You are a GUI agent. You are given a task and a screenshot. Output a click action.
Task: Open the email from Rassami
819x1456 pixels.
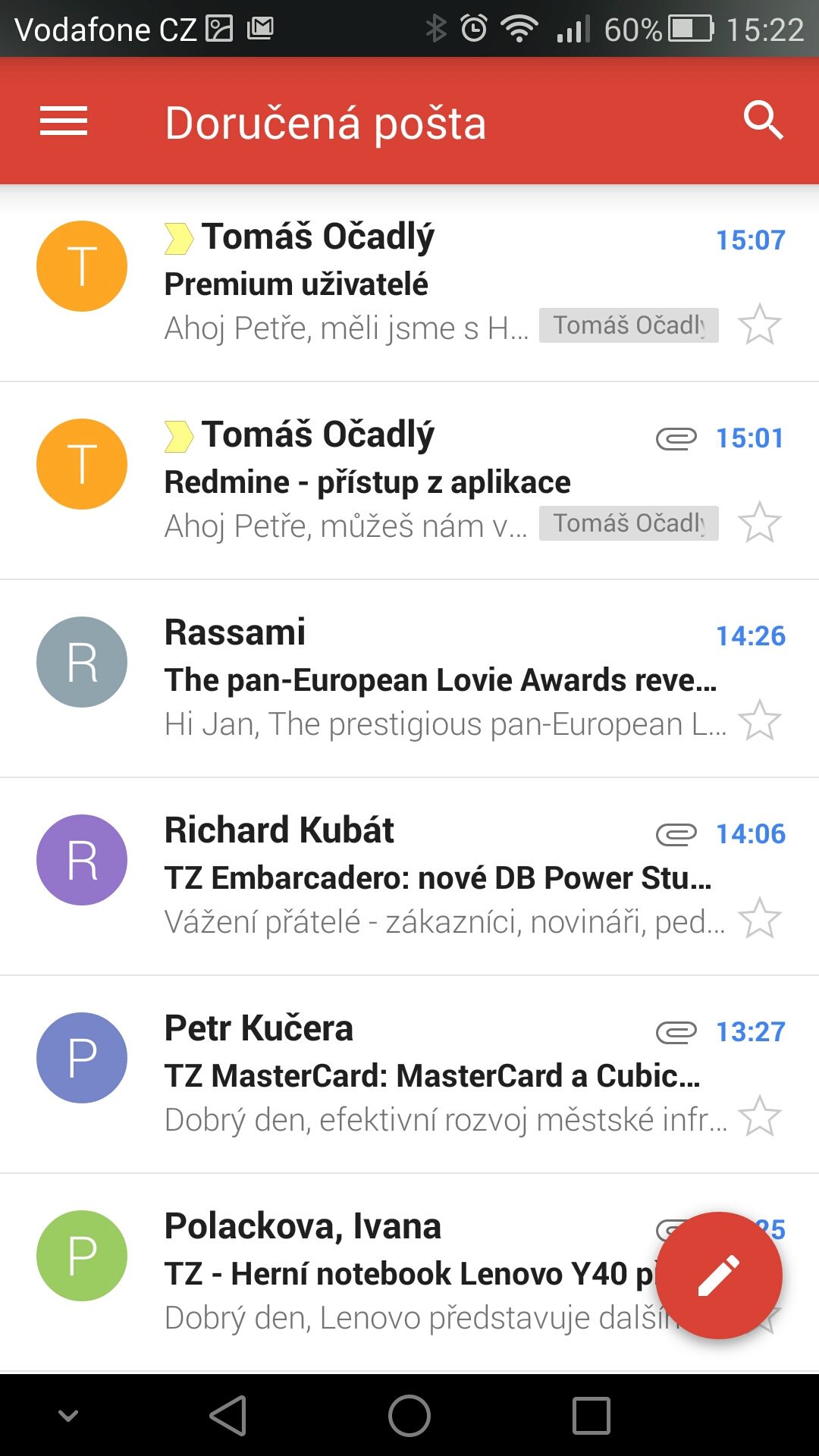click(x=409, y=679)
